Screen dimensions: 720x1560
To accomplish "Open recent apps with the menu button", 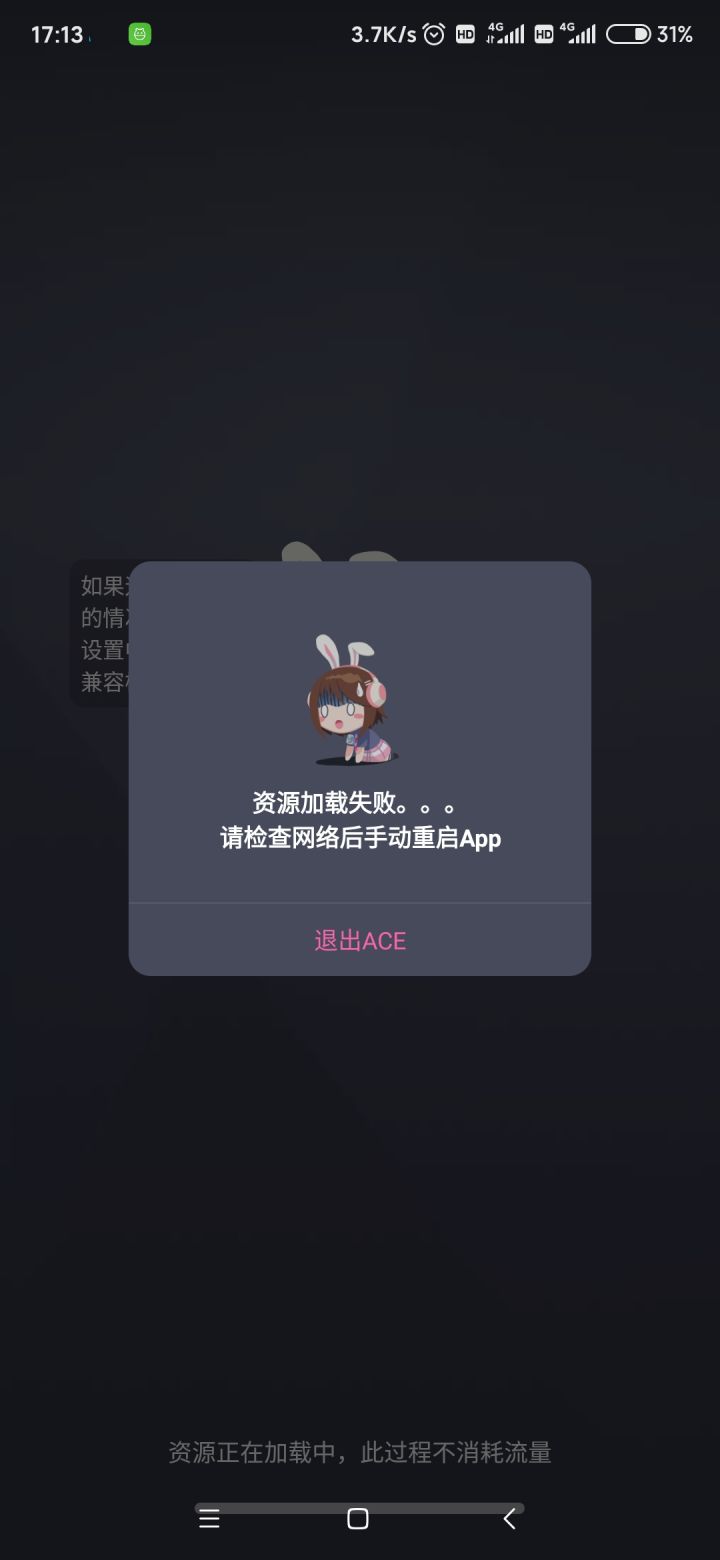I will tap(209, 1518).
